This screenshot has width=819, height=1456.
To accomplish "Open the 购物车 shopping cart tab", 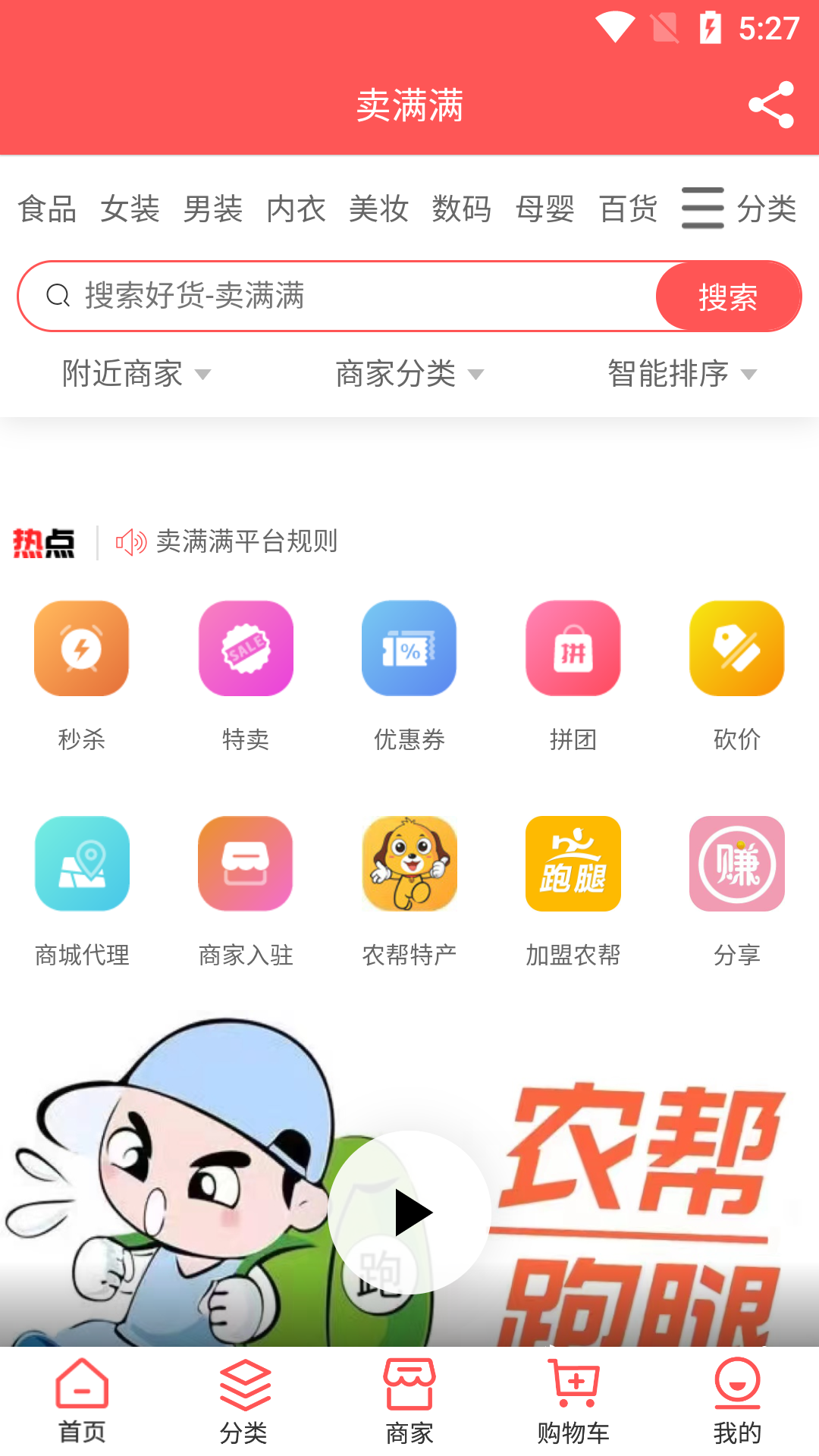I will point(573,1401).
